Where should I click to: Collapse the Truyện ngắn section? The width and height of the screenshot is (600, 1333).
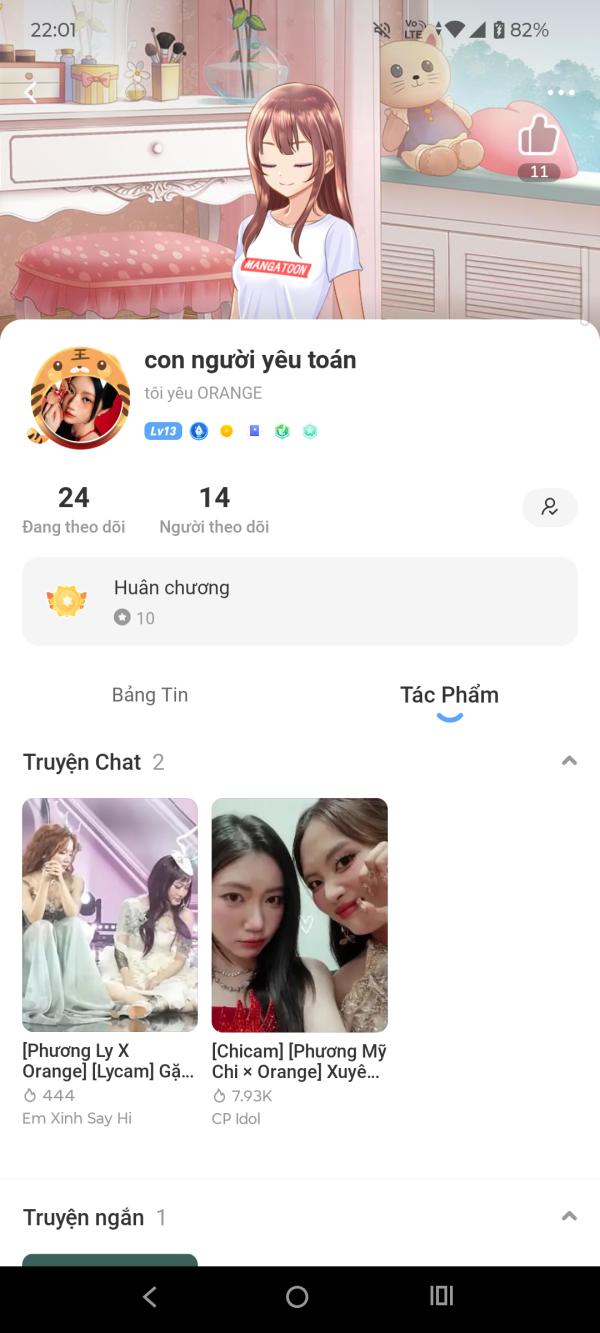569,1216
